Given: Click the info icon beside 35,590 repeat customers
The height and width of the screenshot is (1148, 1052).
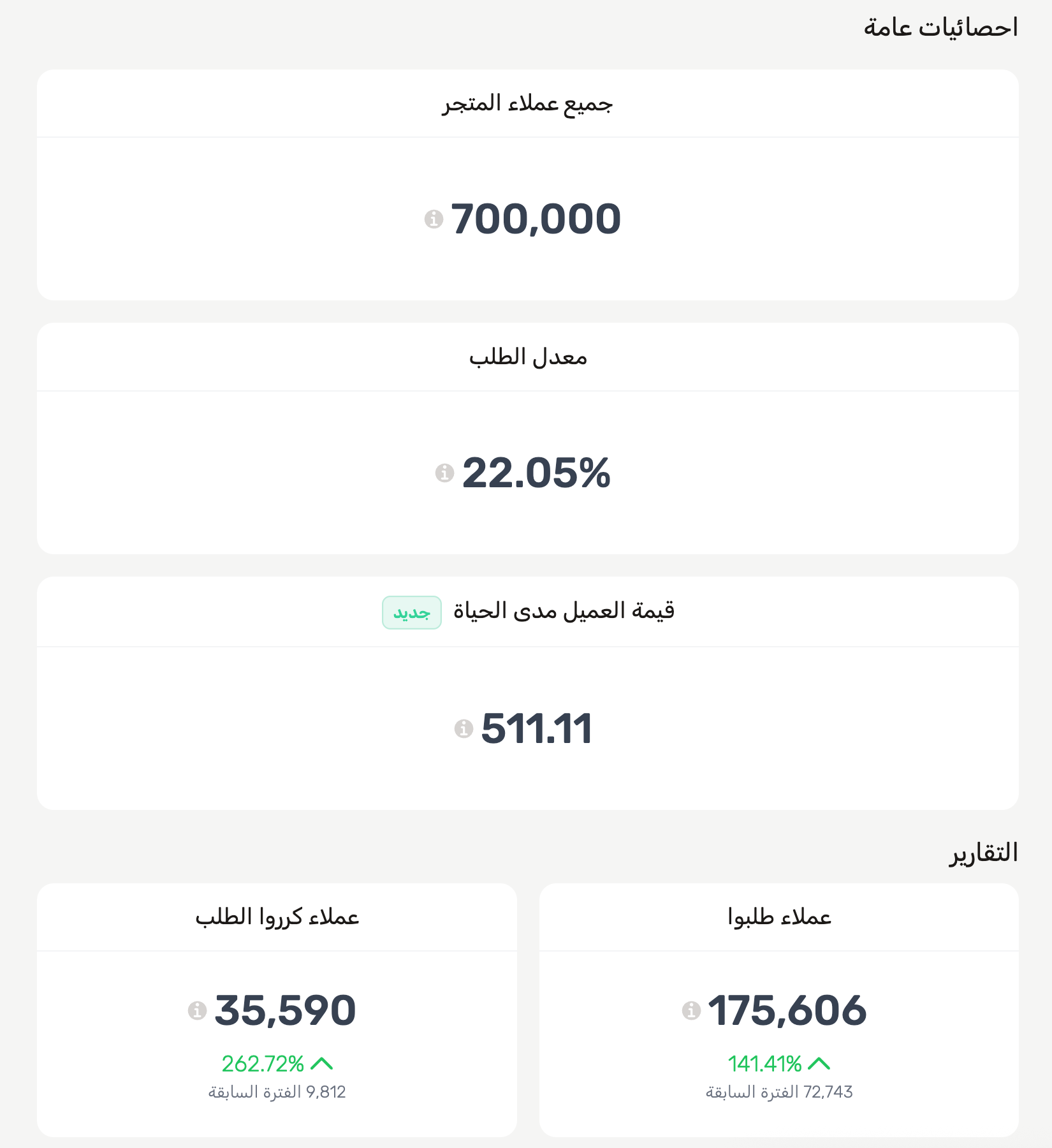Looking at the screenshot, I should (198, 1010).
